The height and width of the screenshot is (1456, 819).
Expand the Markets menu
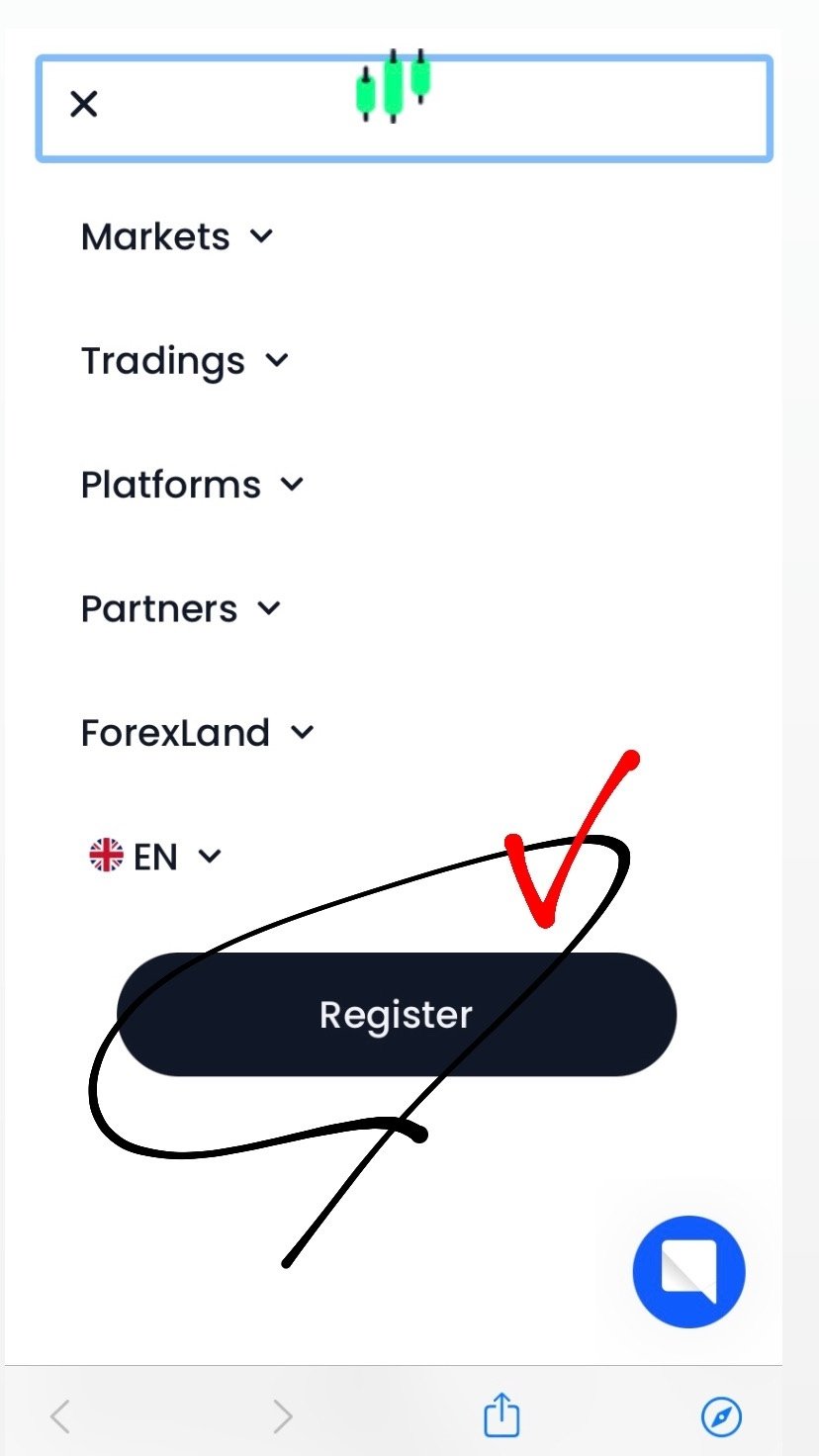coord(176,237)
